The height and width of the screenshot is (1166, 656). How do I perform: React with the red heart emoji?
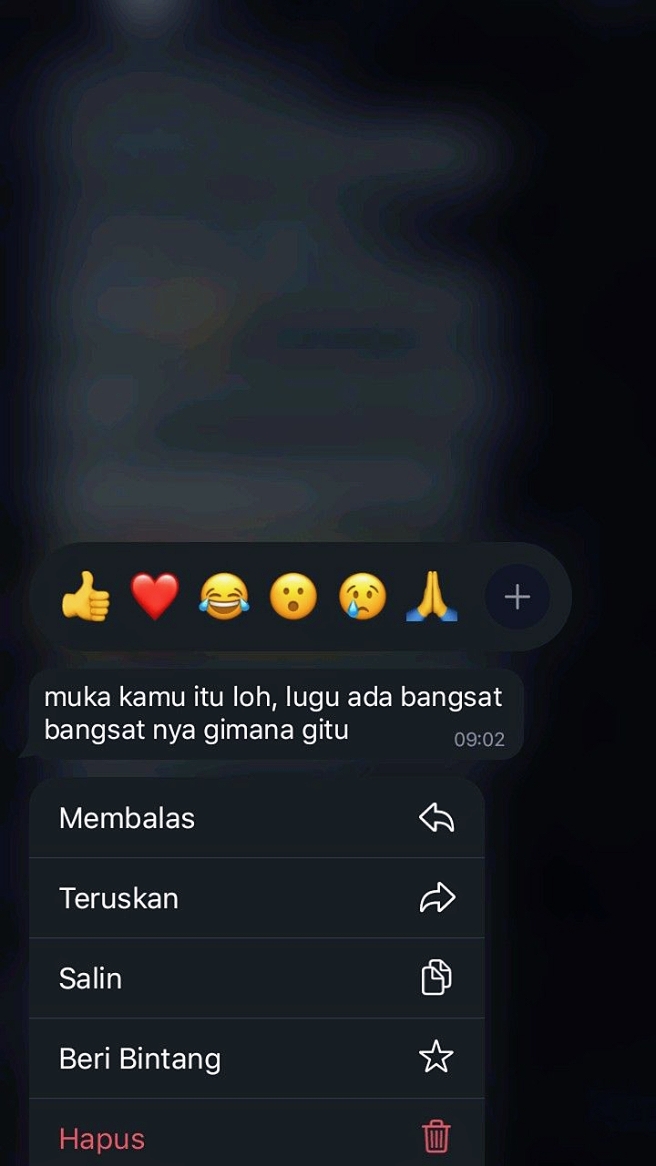(155, 596)
